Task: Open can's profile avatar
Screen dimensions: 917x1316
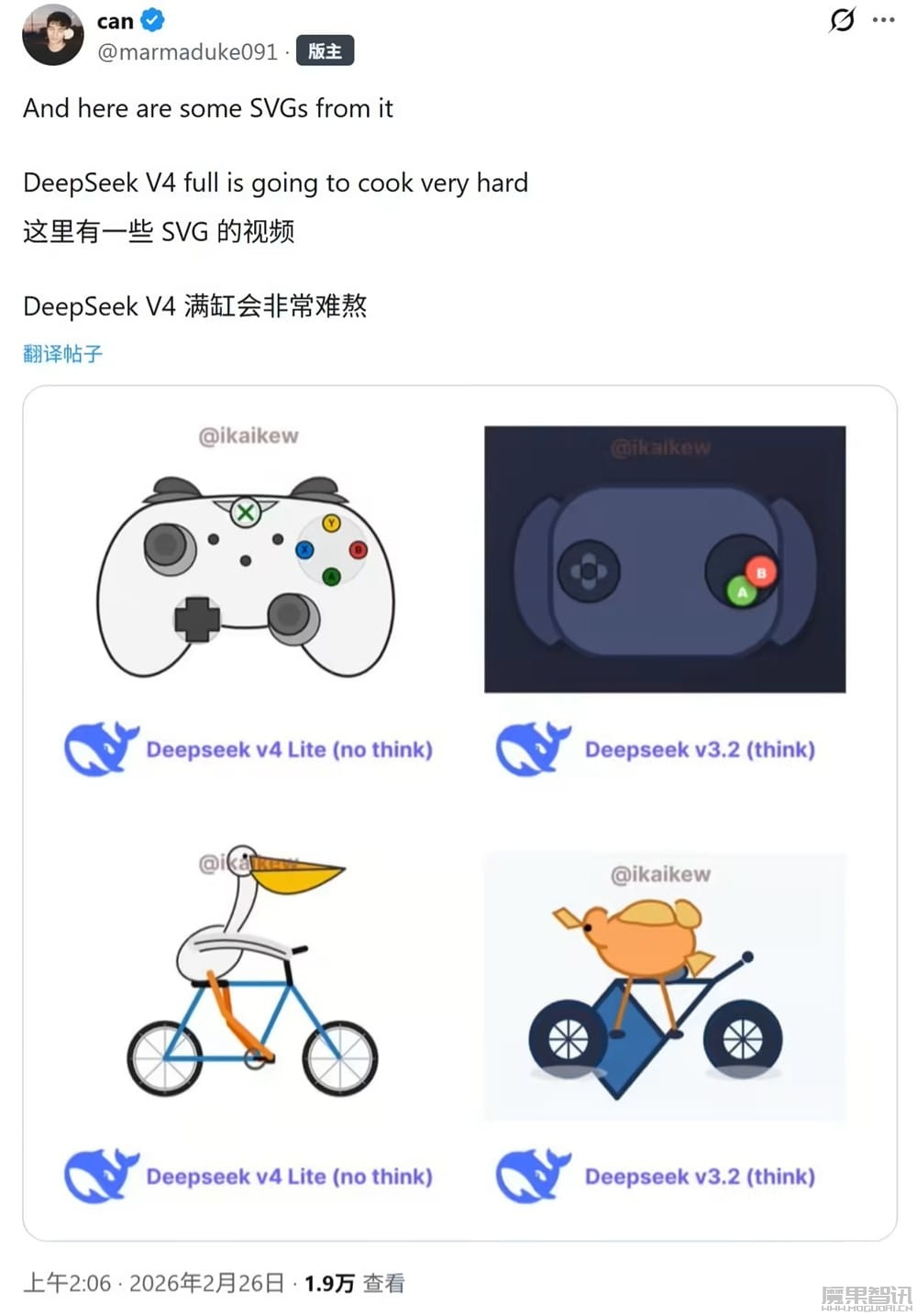Action: pyautogui.click(x=52, y=37)
